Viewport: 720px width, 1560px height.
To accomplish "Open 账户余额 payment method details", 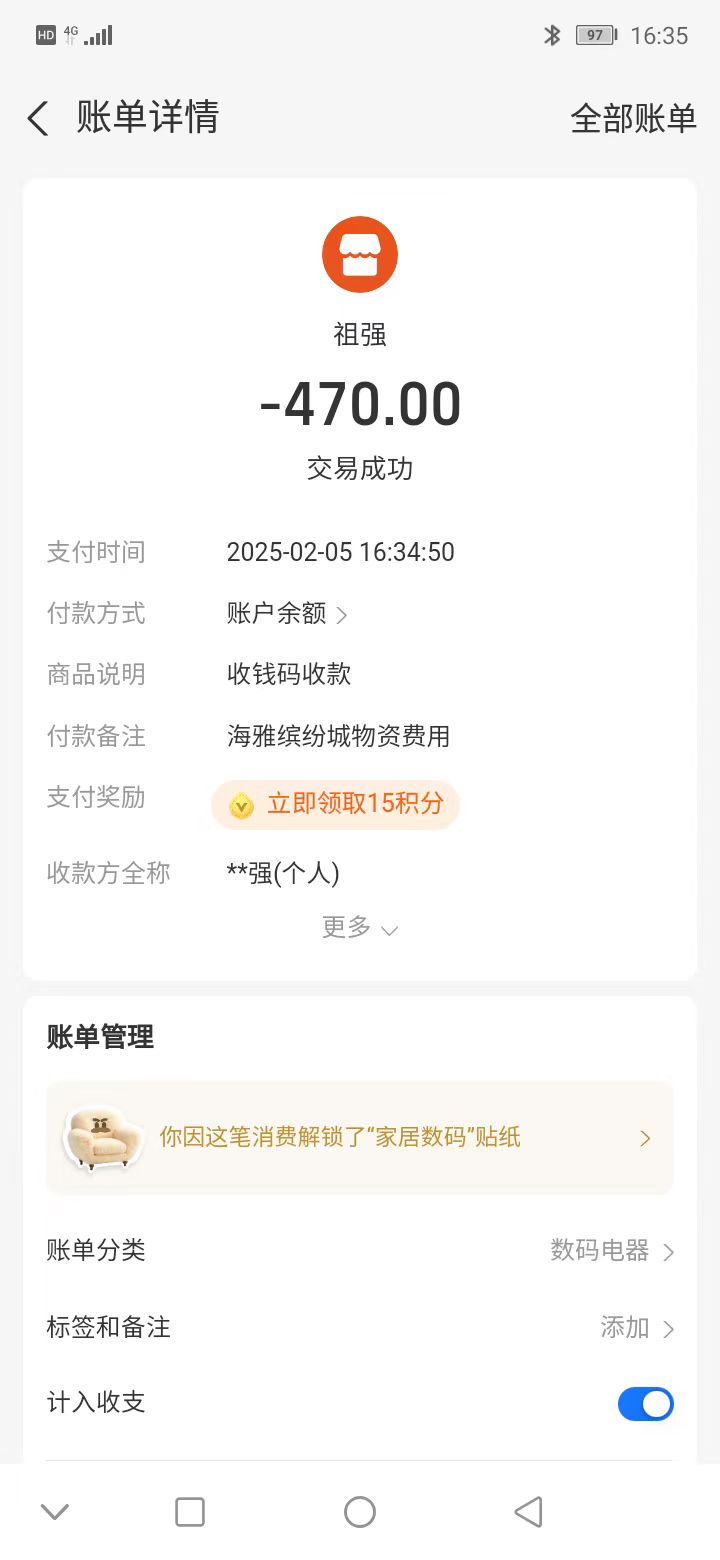I will (286, 613).
